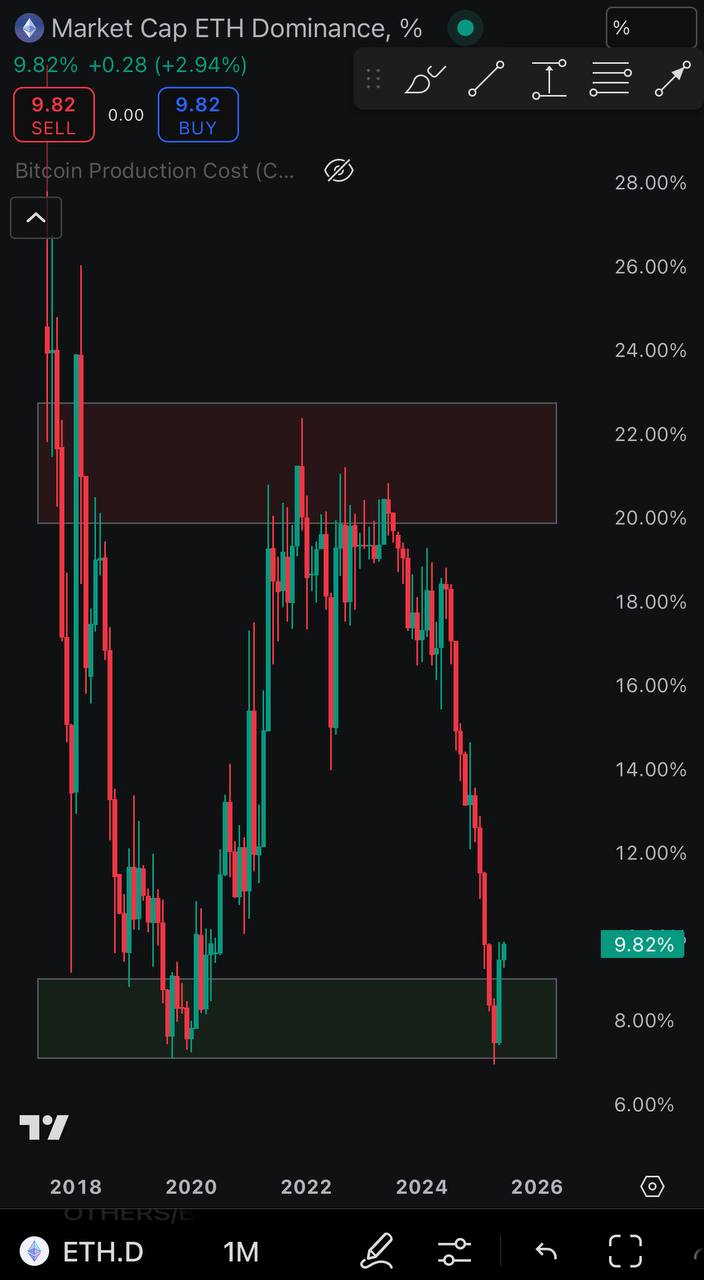704x1280 pixels.
Task: Select the brush drawing tool
Action: (x=424, y=79)
